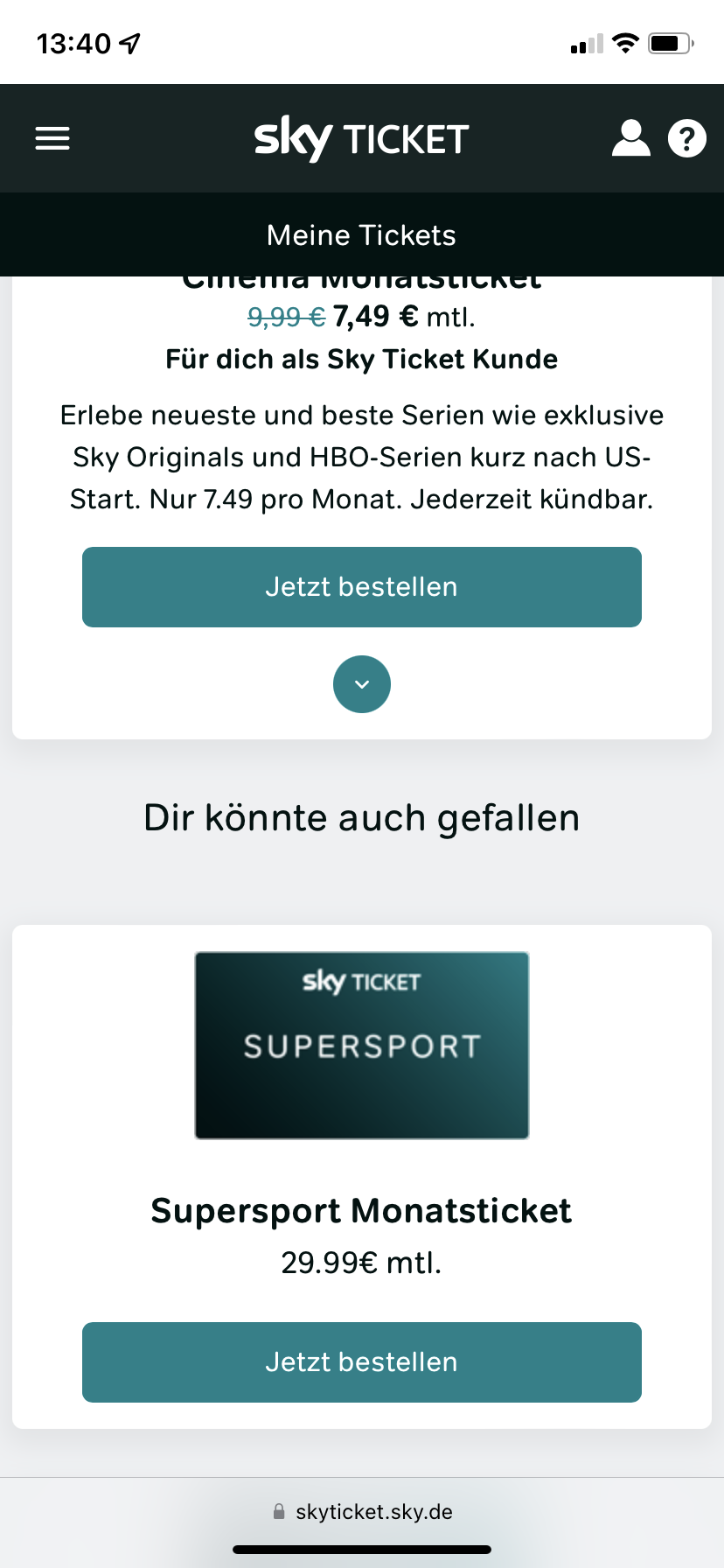724x1568 pixels.
Task: Order the Supersport Monatsticket
Action: [361, 1362]
